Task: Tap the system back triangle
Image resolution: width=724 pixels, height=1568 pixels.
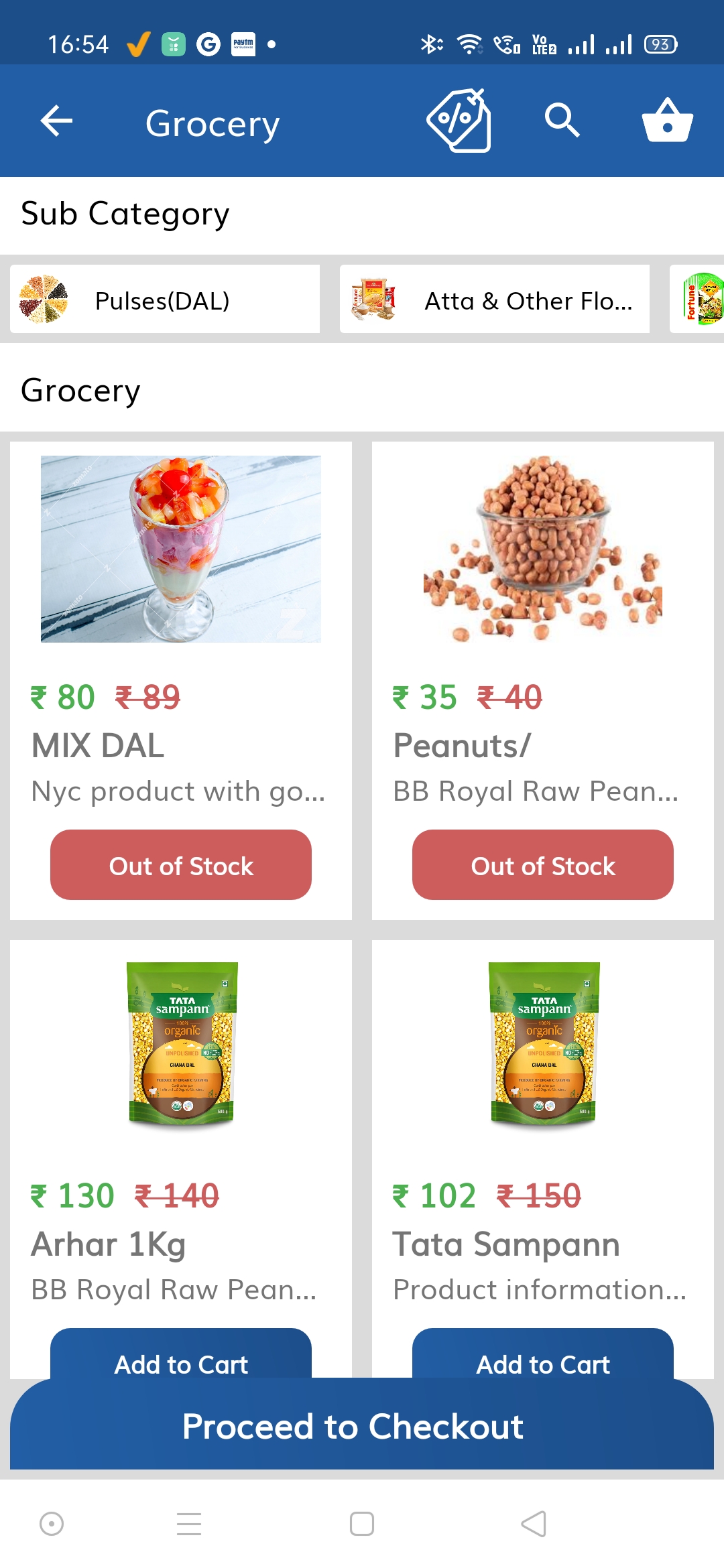Action: [534, 1524]
